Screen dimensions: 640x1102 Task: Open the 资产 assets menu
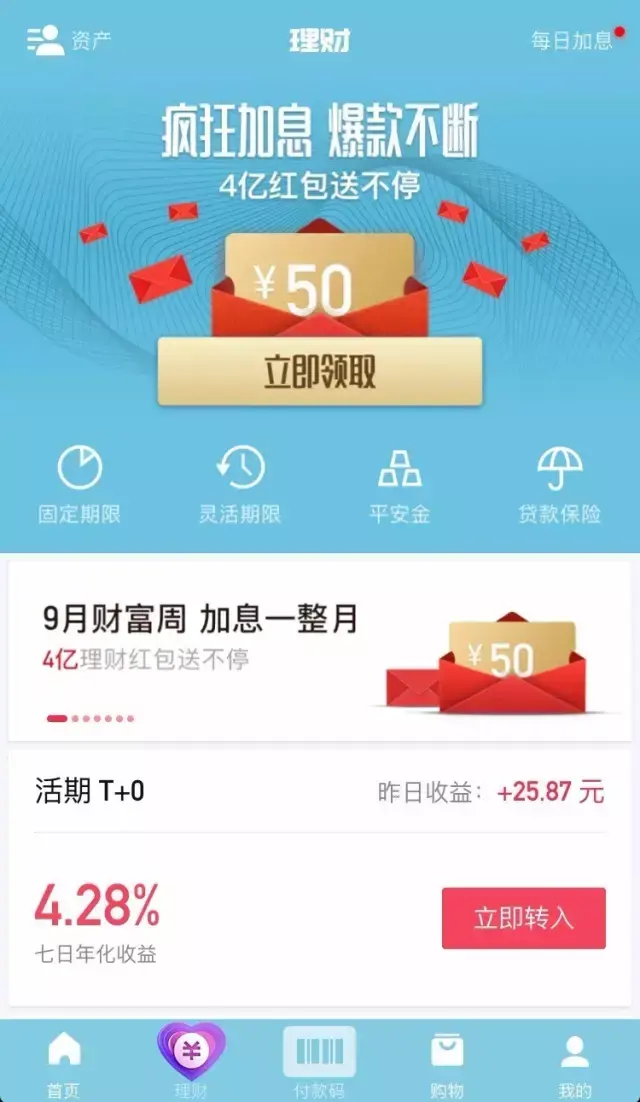click(x=68, y=41)
